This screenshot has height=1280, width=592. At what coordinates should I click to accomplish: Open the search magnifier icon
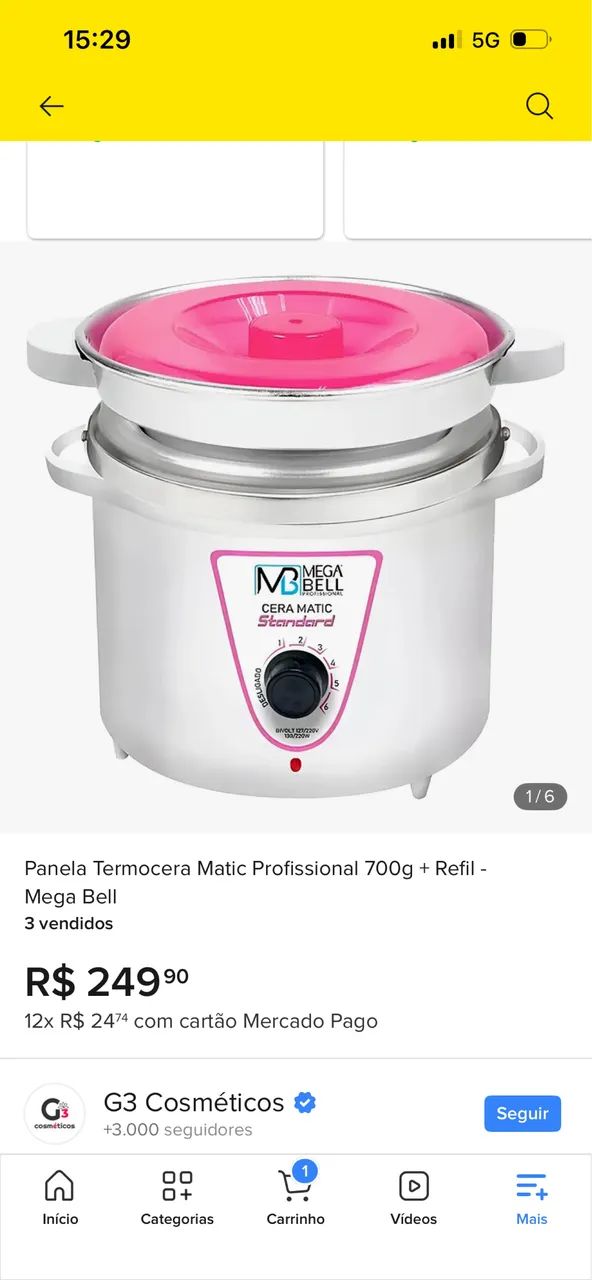coord(539,106)
